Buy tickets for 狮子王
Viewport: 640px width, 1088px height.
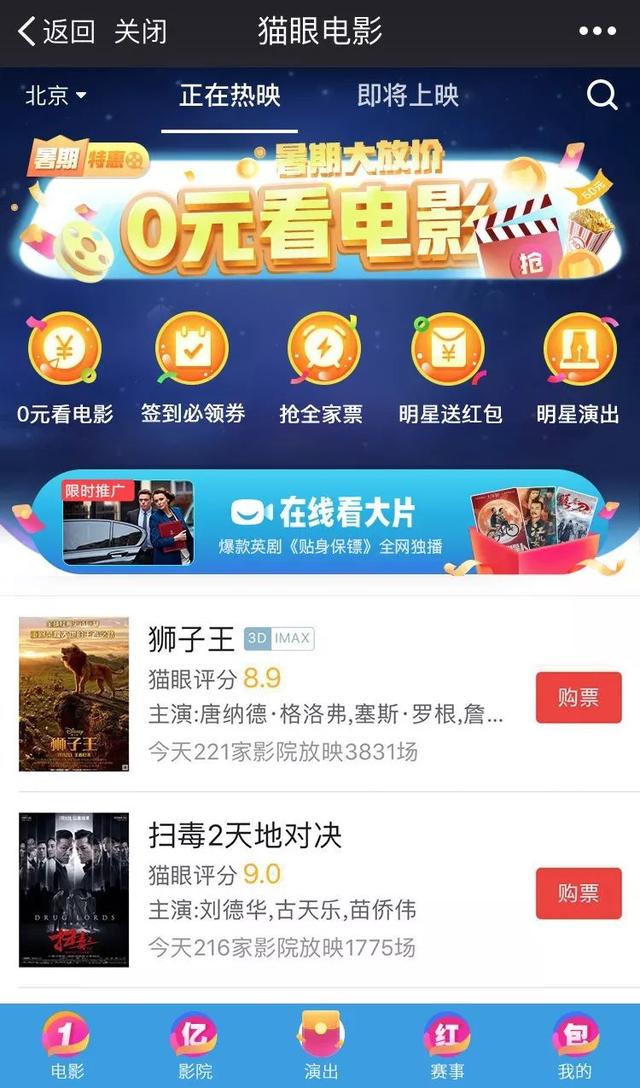pos(578,697)
